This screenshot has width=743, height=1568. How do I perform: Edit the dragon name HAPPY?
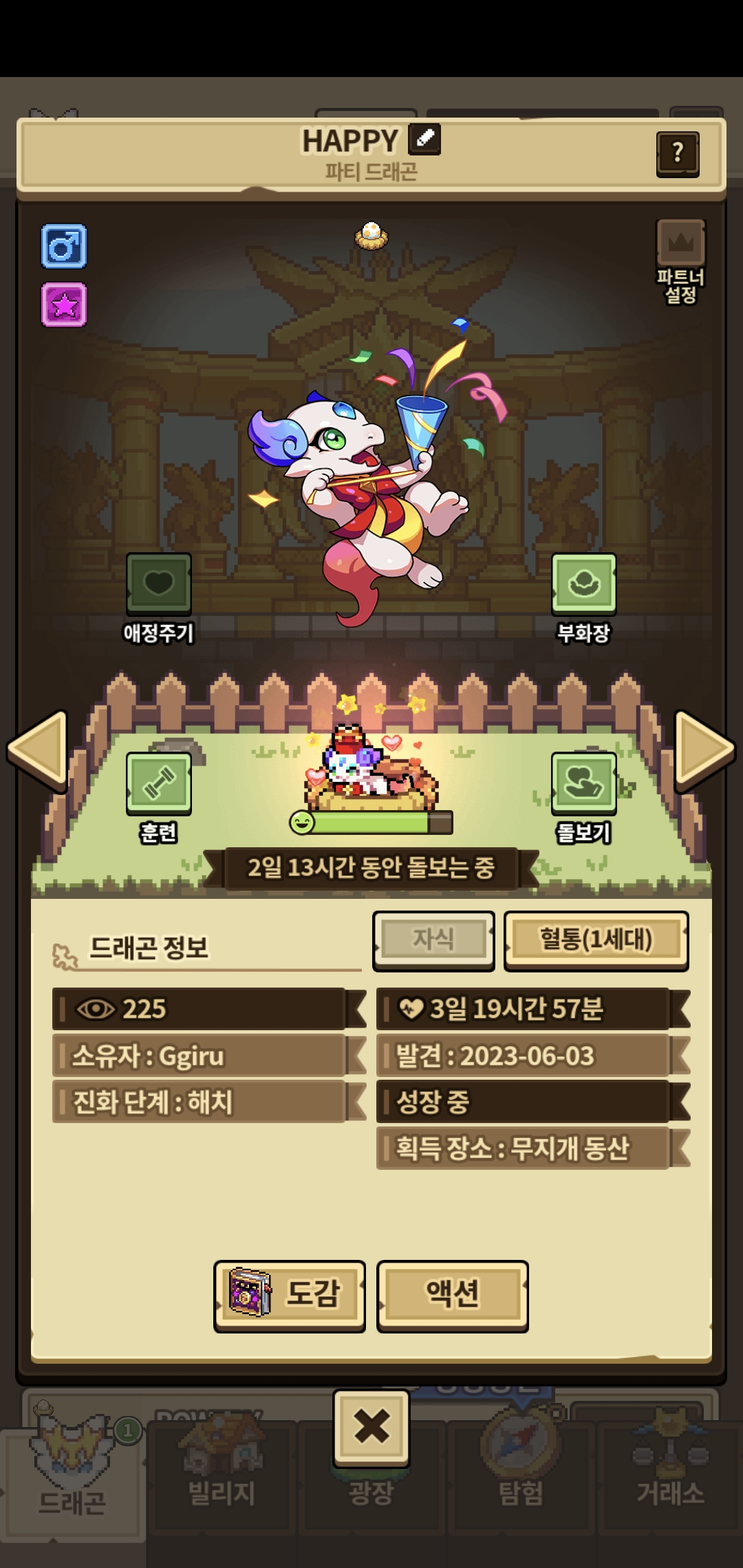(424, 139)
